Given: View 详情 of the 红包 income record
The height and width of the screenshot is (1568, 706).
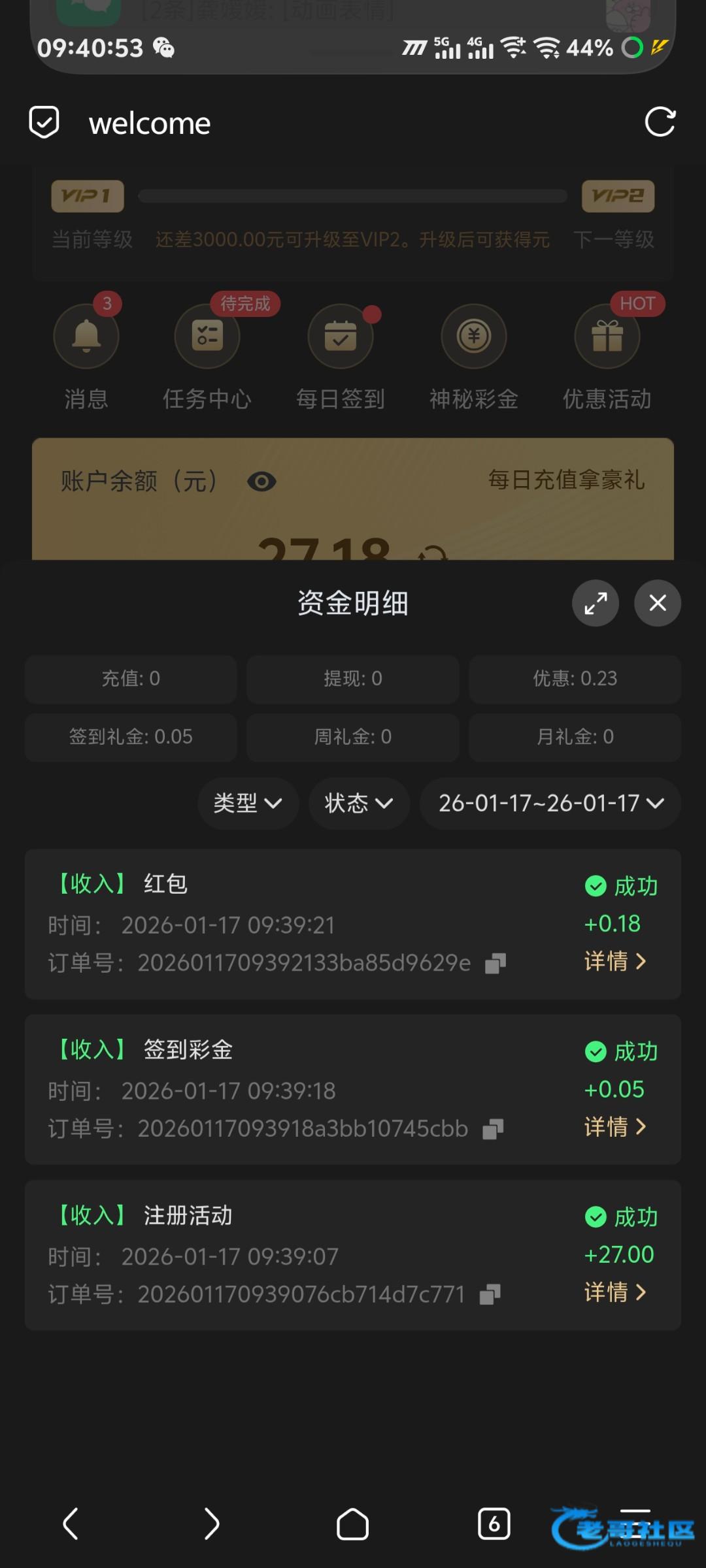Looking at the screenshot, I should coord(614,961).
